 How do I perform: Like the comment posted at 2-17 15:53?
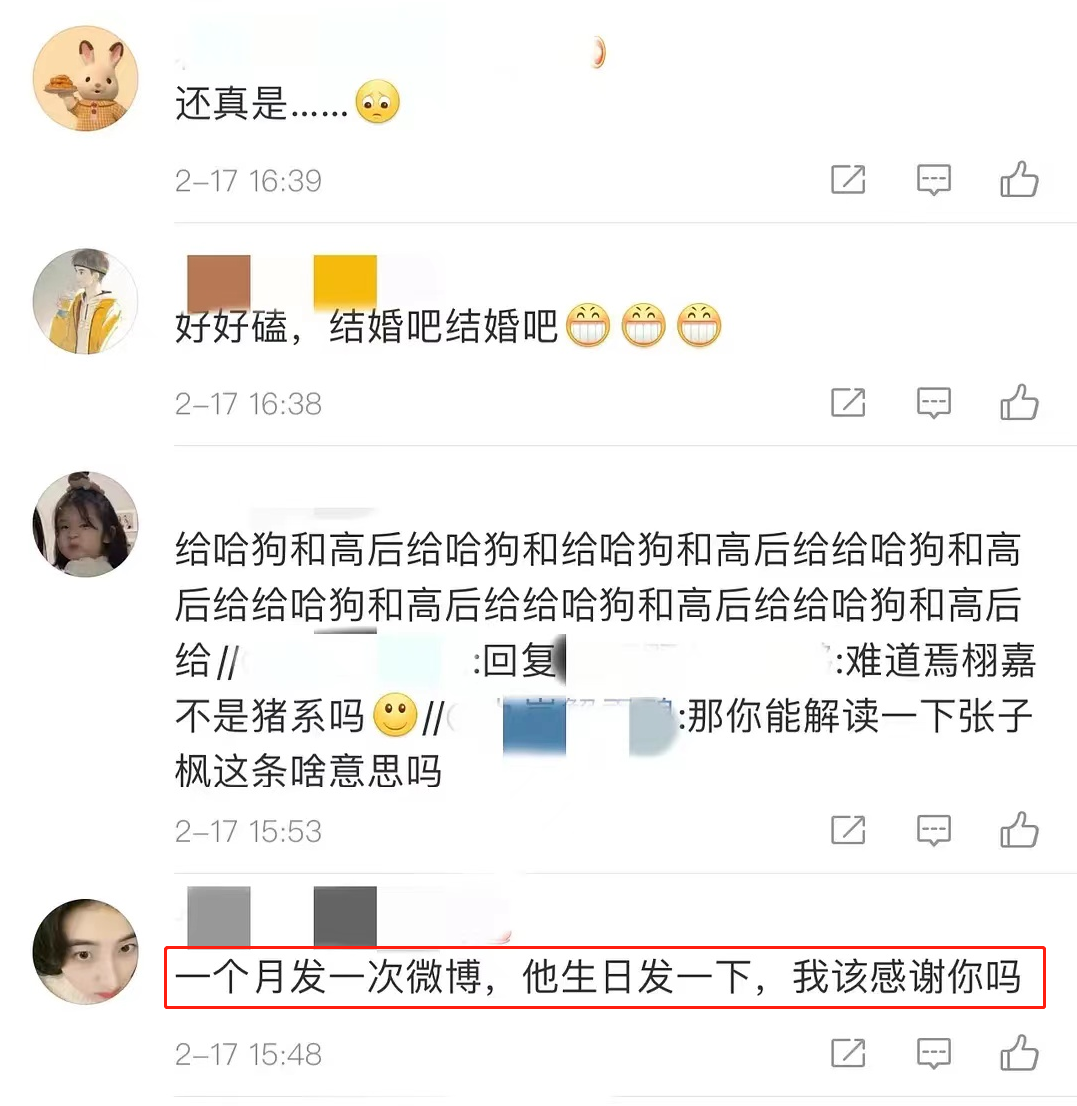[x=1019, y=830]
